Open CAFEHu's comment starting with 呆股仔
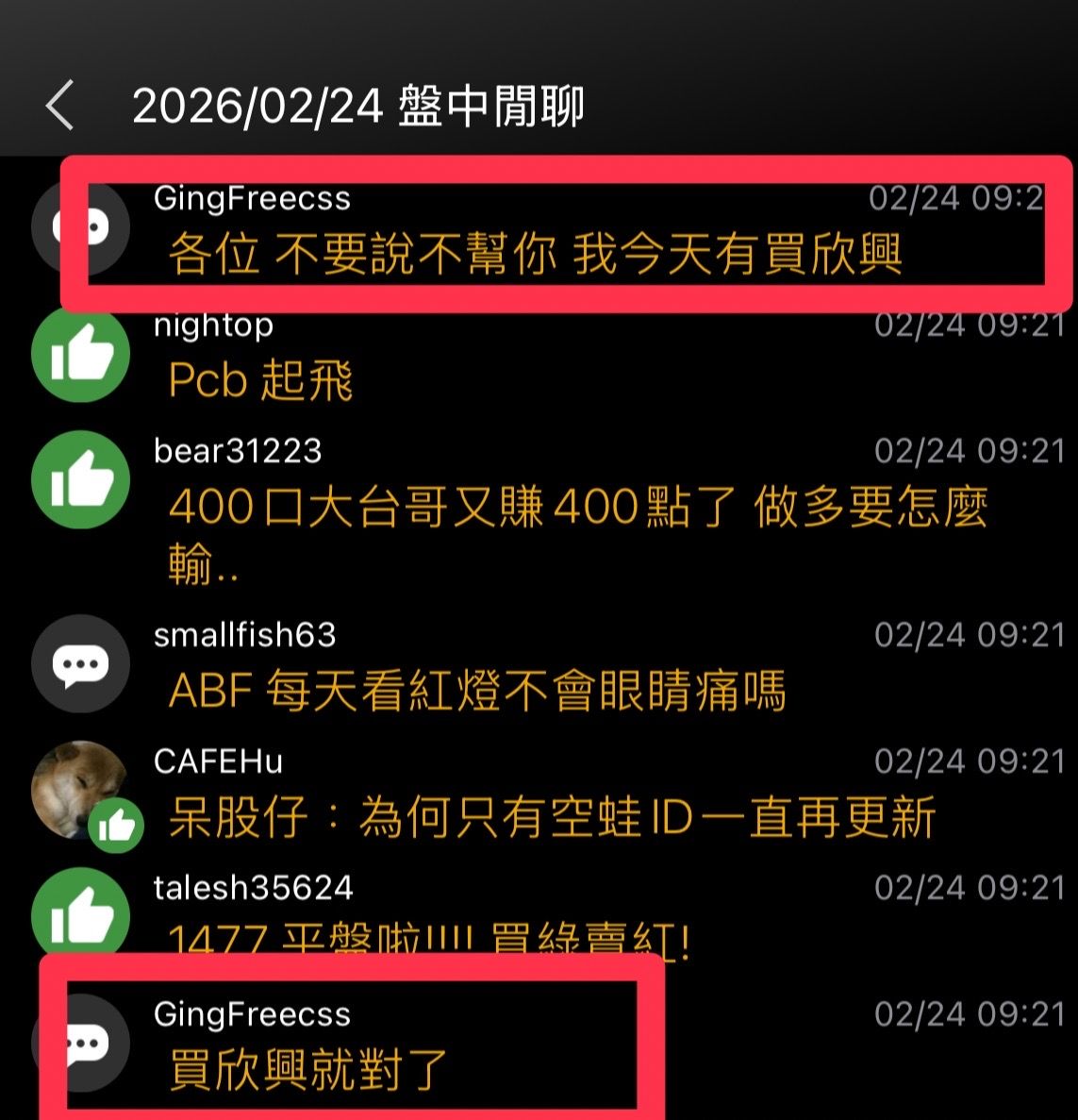The image size is (1078, 1120). coord(552,817)
